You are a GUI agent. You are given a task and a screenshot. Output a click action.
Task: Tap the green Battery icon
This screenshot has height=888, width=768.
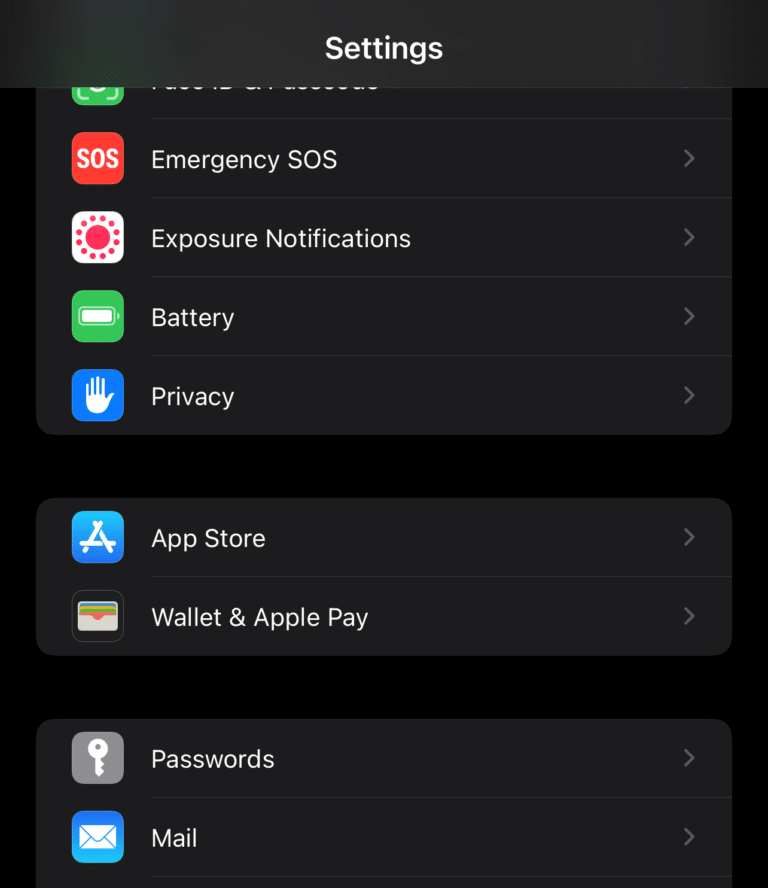(x=97, y=316)
